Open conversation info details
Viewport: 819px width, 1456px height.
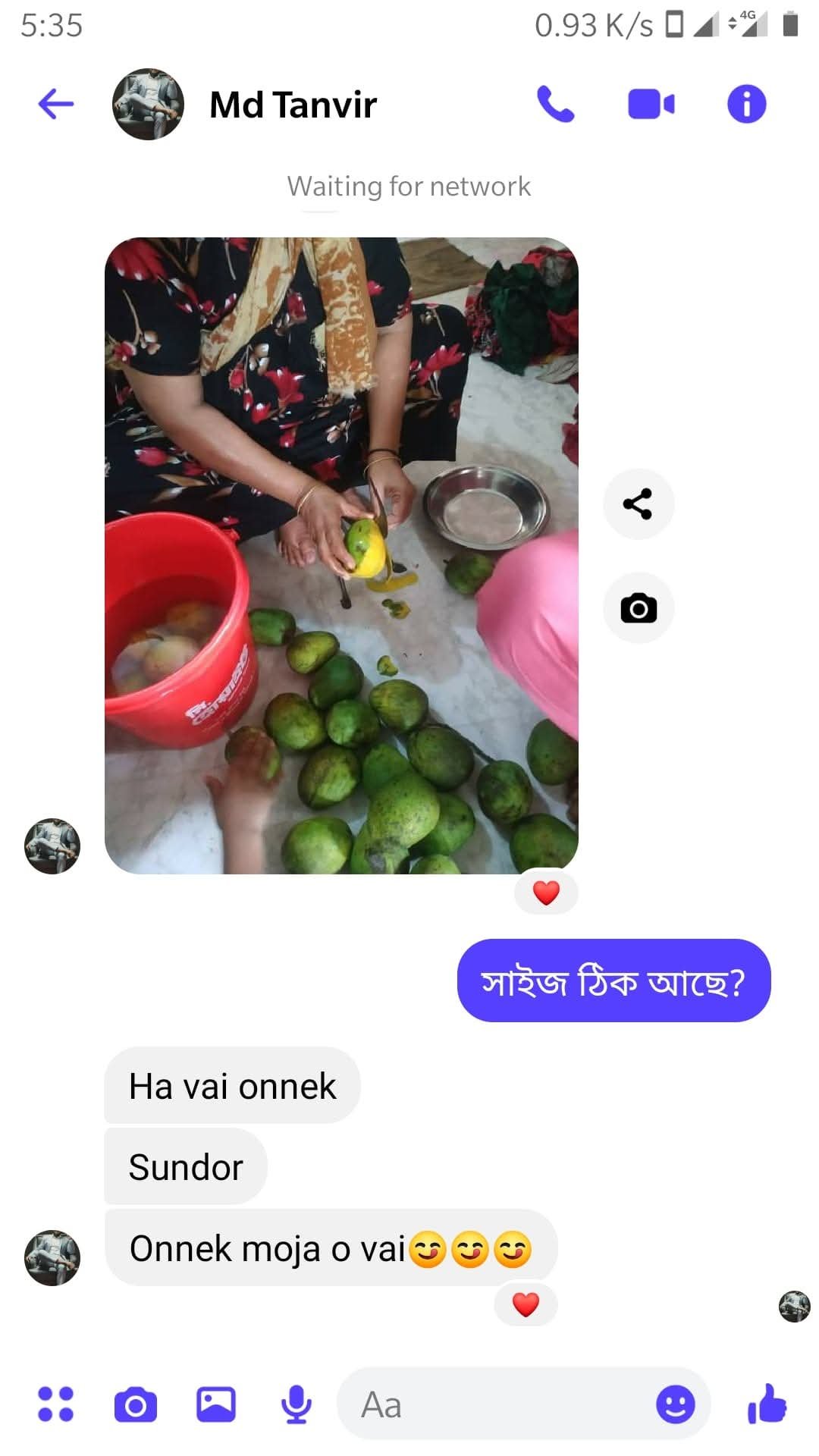point(746,104)
